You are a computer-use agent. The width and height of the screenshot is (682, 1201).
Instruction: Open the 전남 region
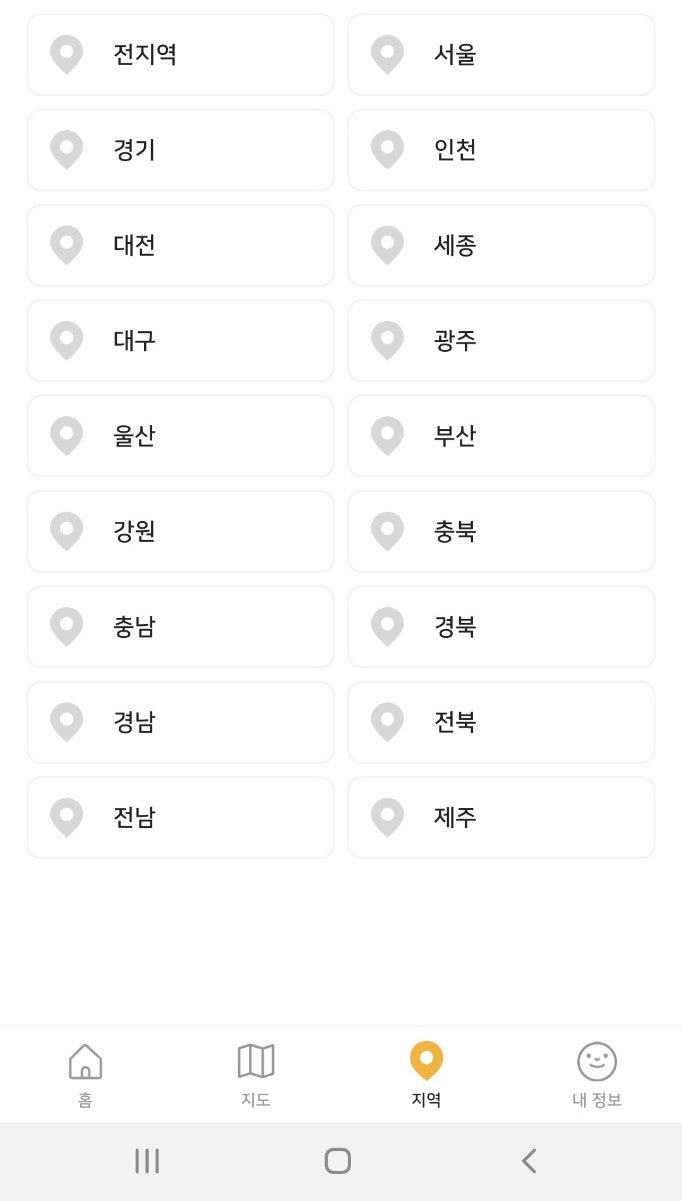[180, 818]
